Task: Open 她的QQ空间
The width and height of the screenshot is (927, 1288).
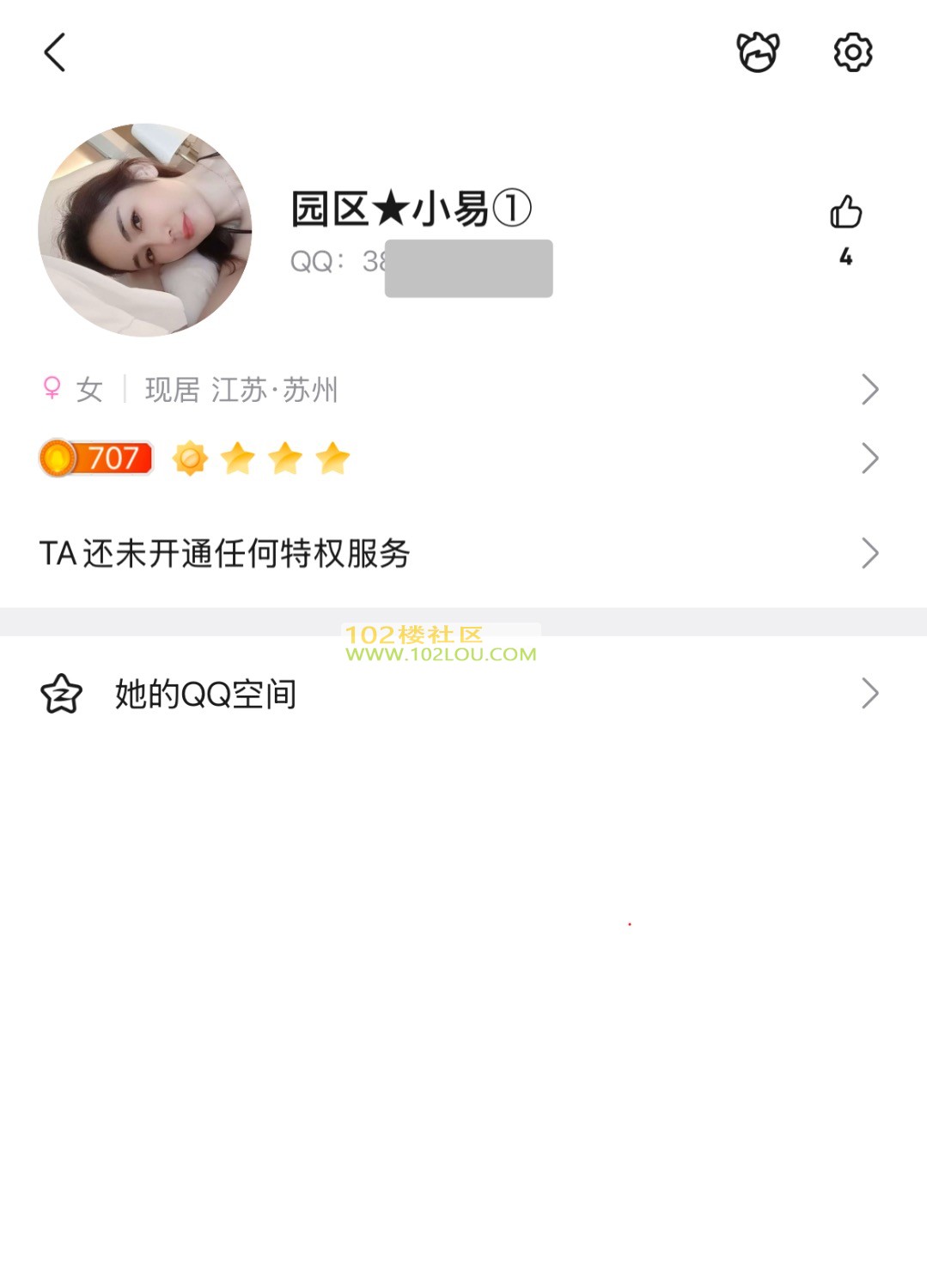Action: pyautogui.click(x=462, y=694)
